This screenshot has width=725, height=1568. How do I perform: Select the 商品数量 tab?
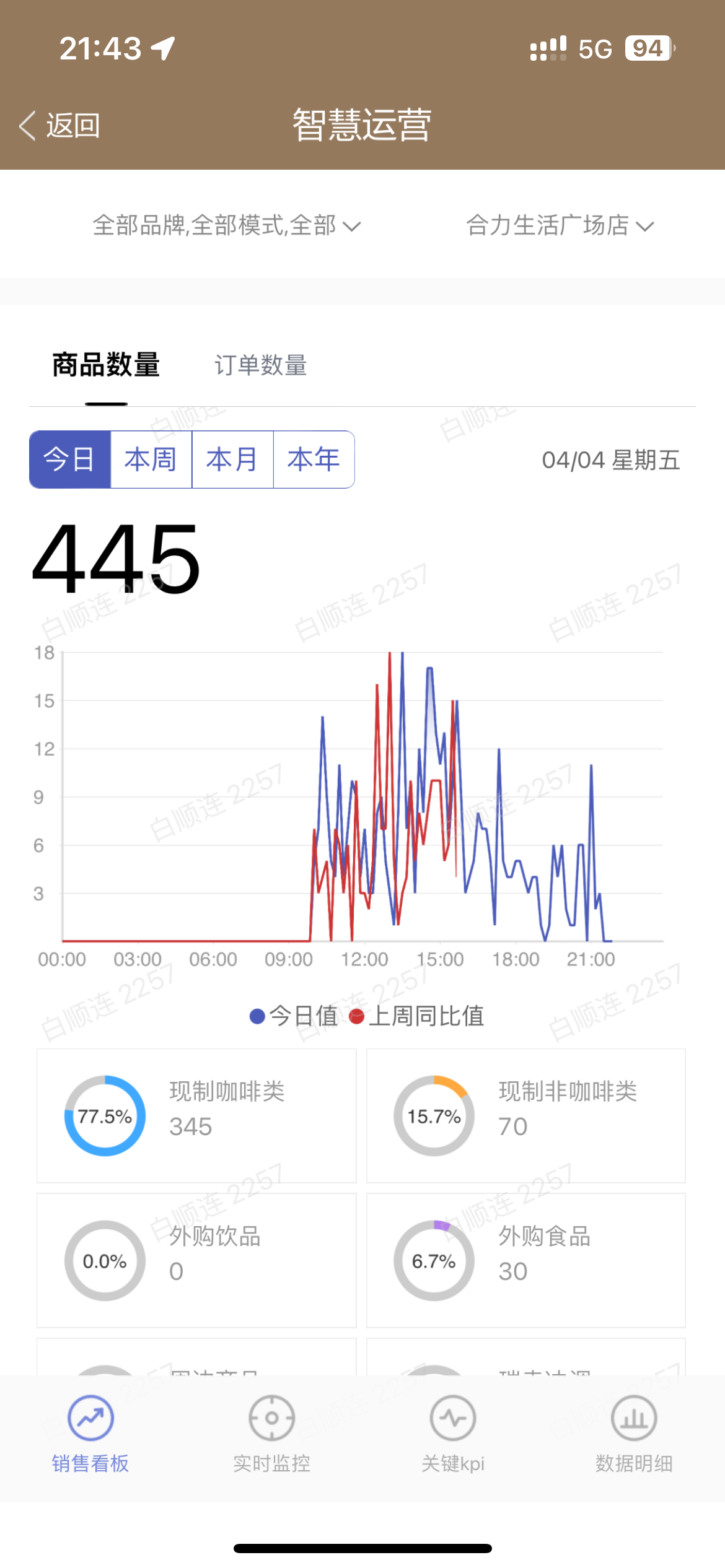[x=106, y=365]
